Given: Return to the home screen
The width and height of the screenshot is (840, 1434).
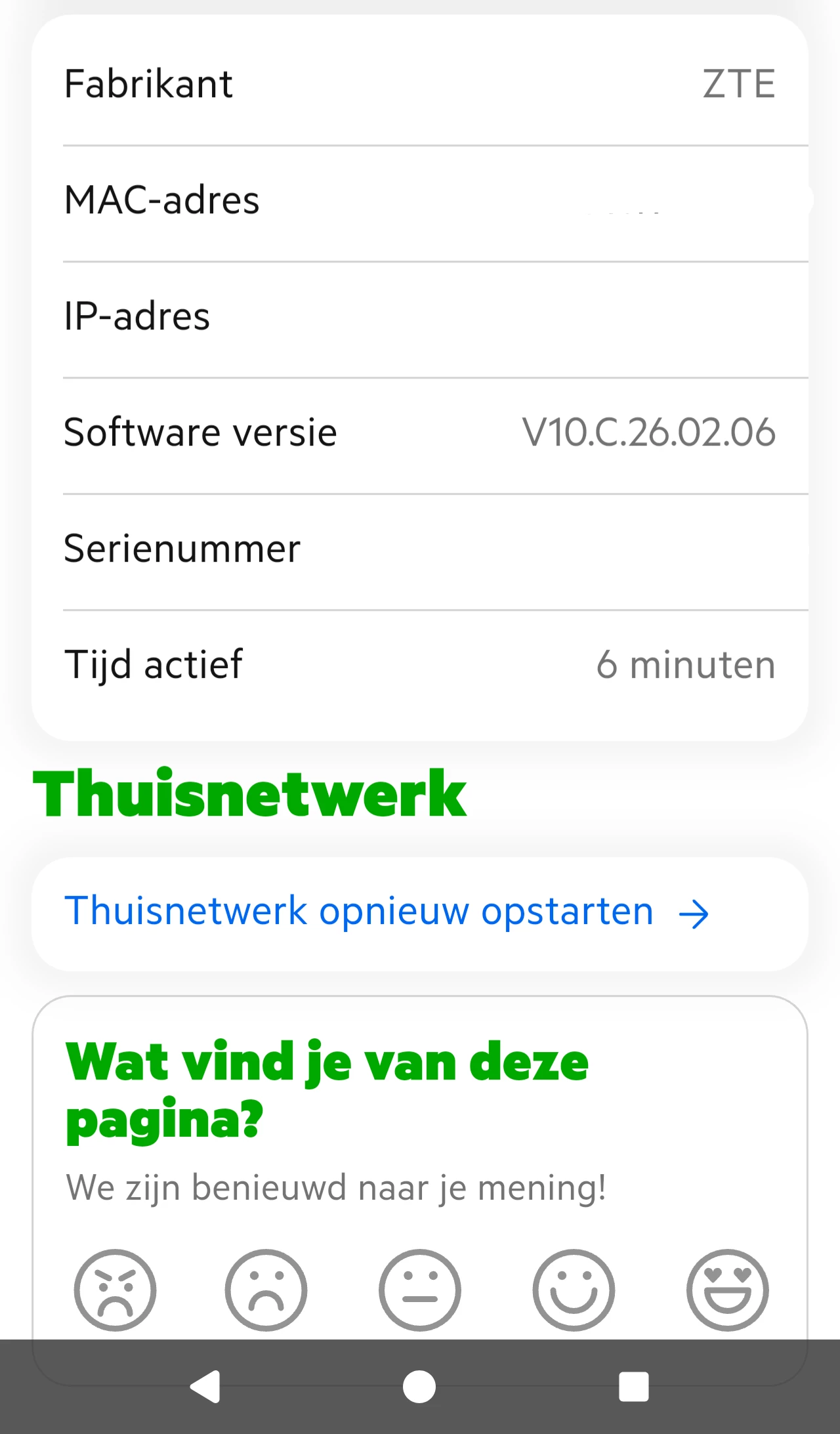Looking at the screenshot, I should pos(419,1387).
